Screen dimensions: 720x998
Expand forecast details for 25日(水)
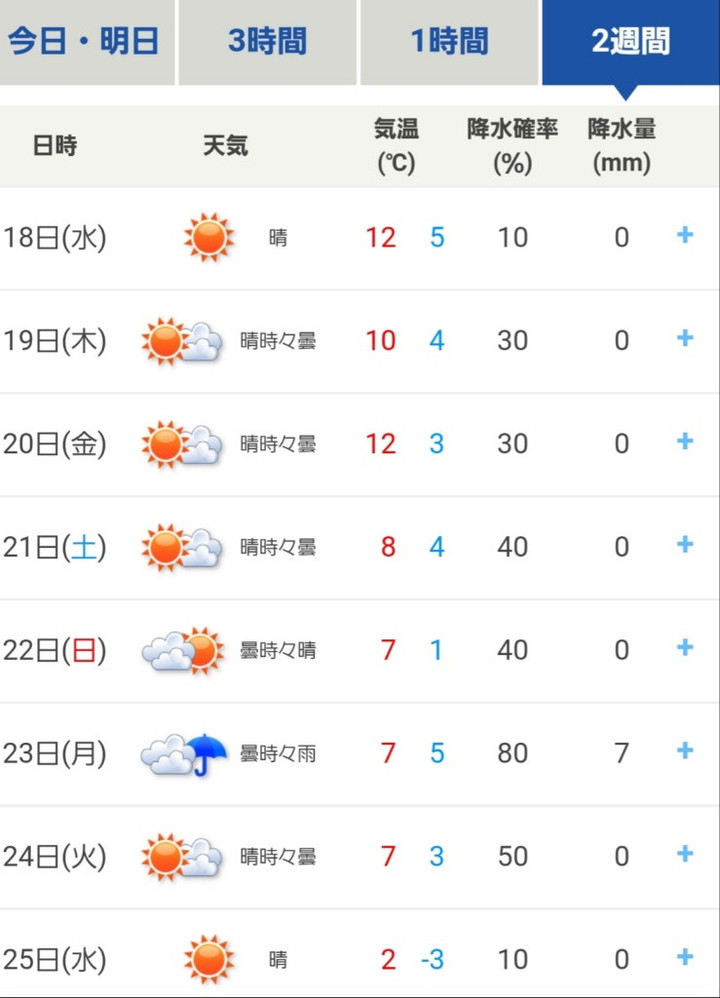684,958
